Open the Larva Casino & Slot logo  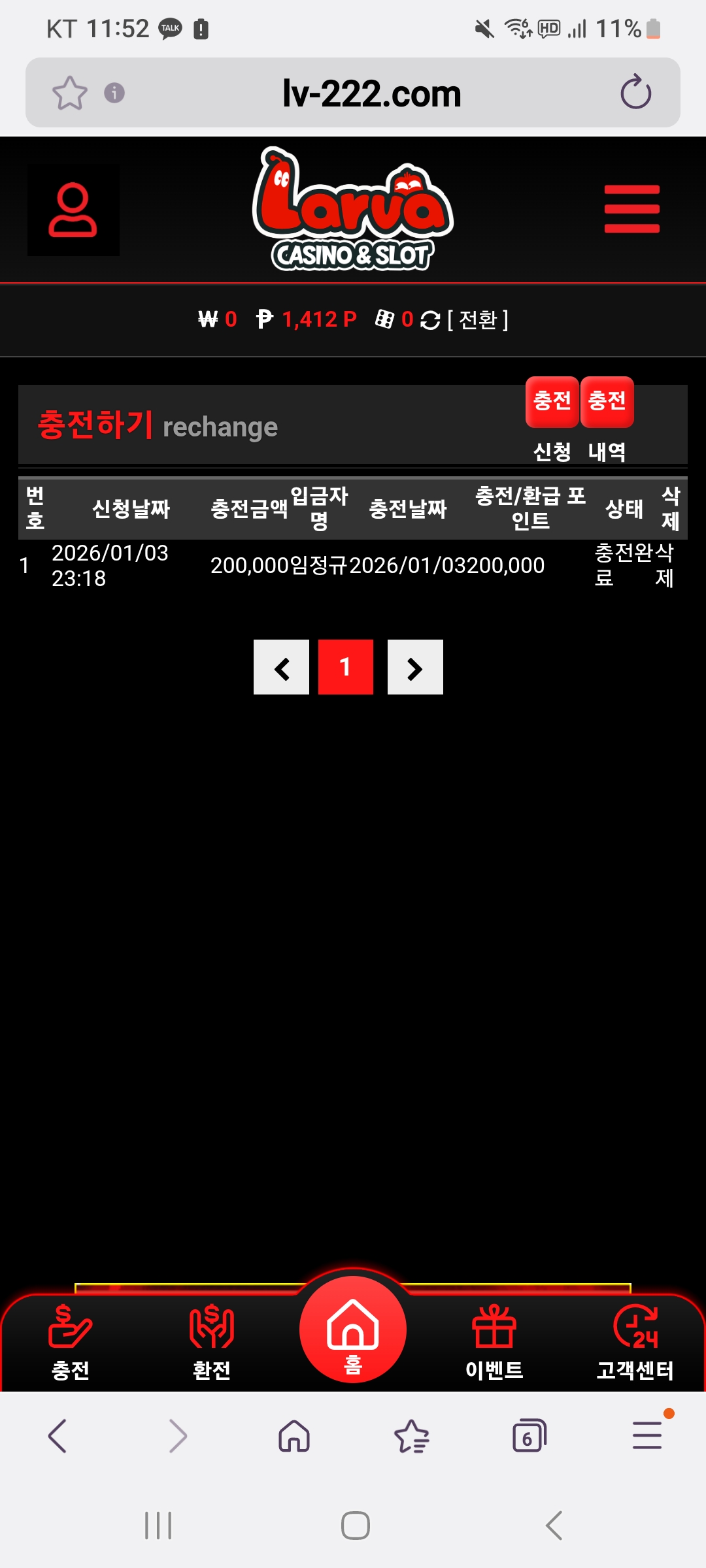click(353, 209)
